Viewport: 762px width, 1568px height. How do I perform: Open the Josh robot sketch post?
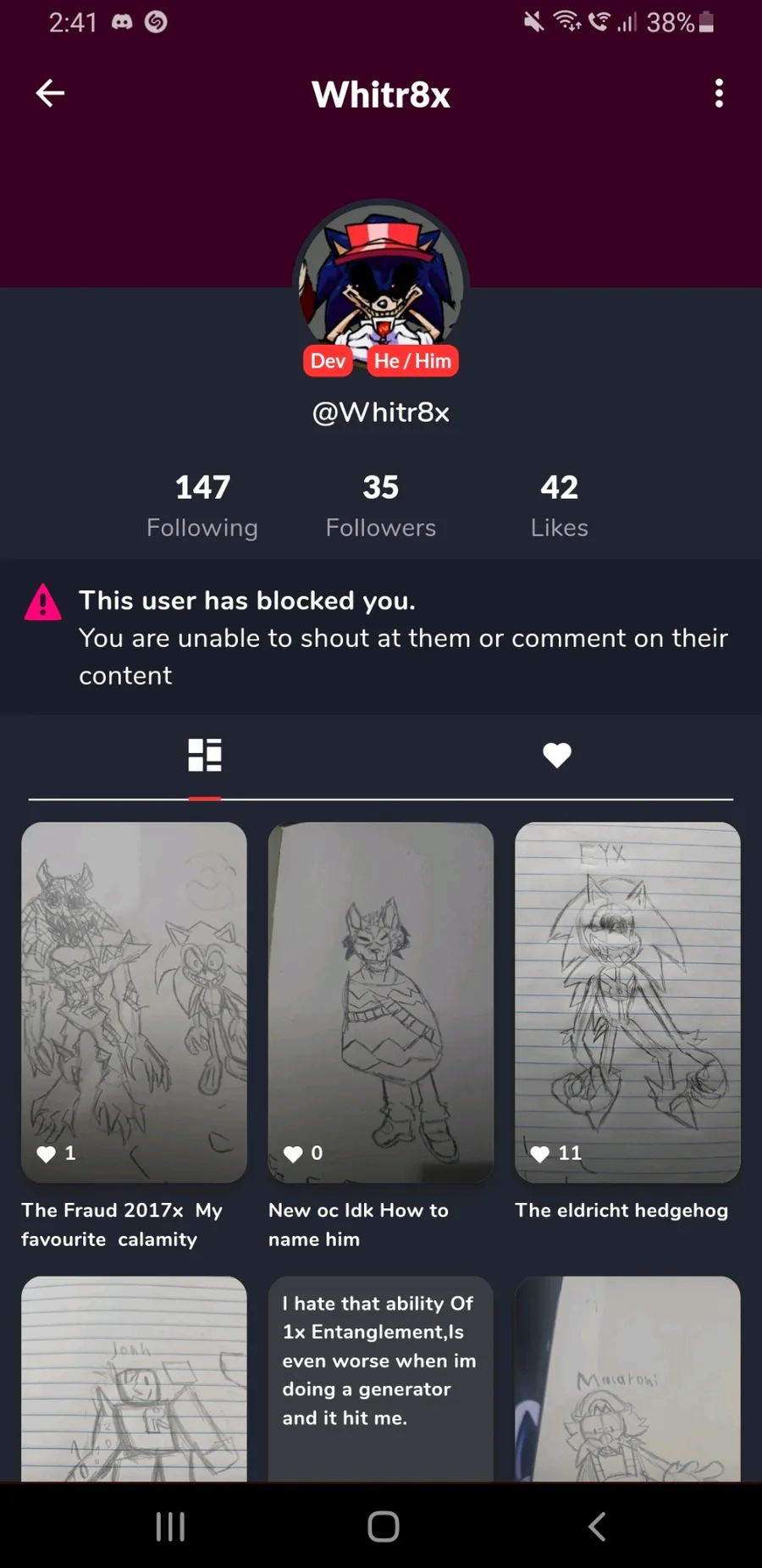pos(134,1379)
